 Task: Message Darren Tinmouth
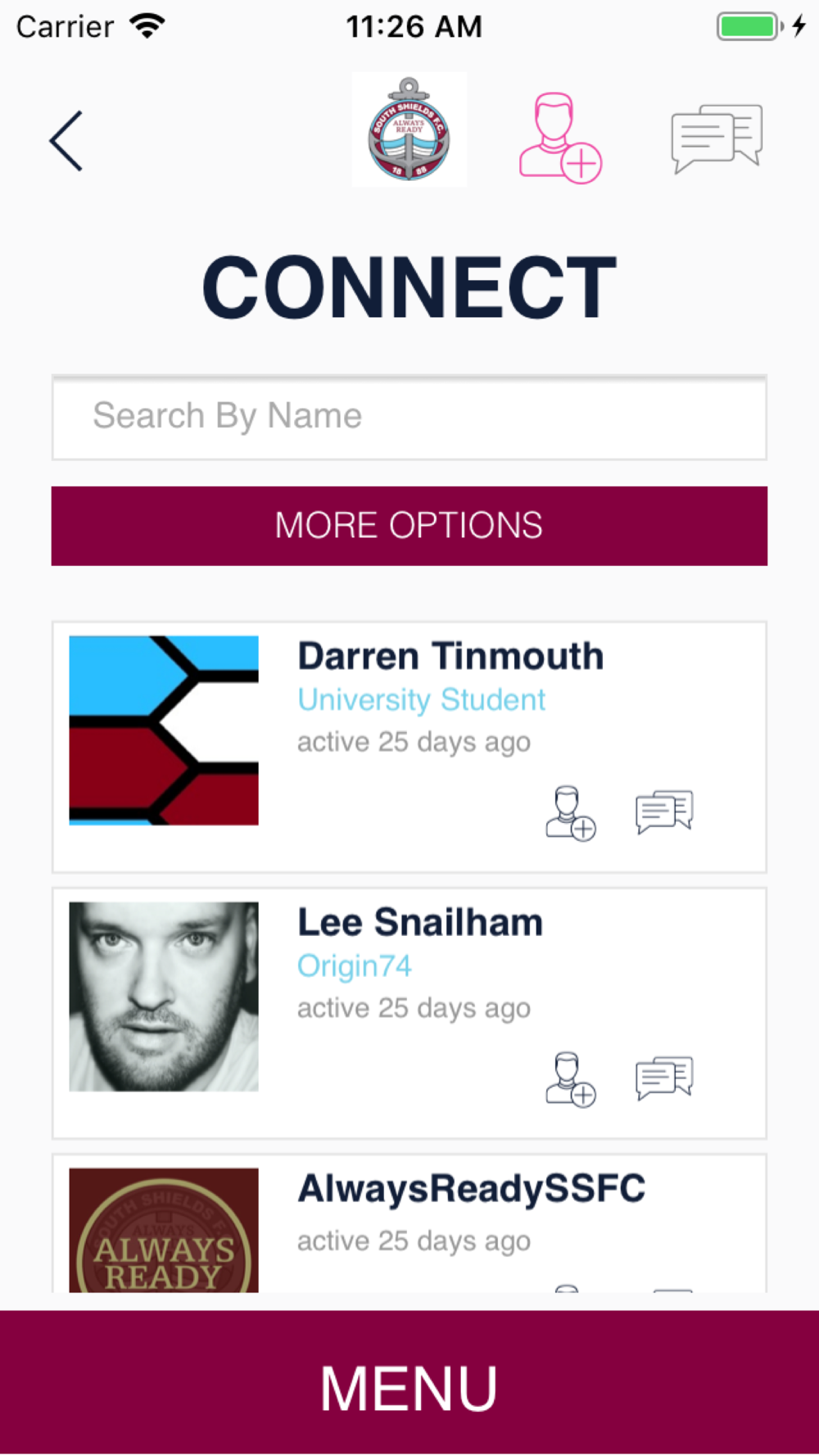point(664,812)
